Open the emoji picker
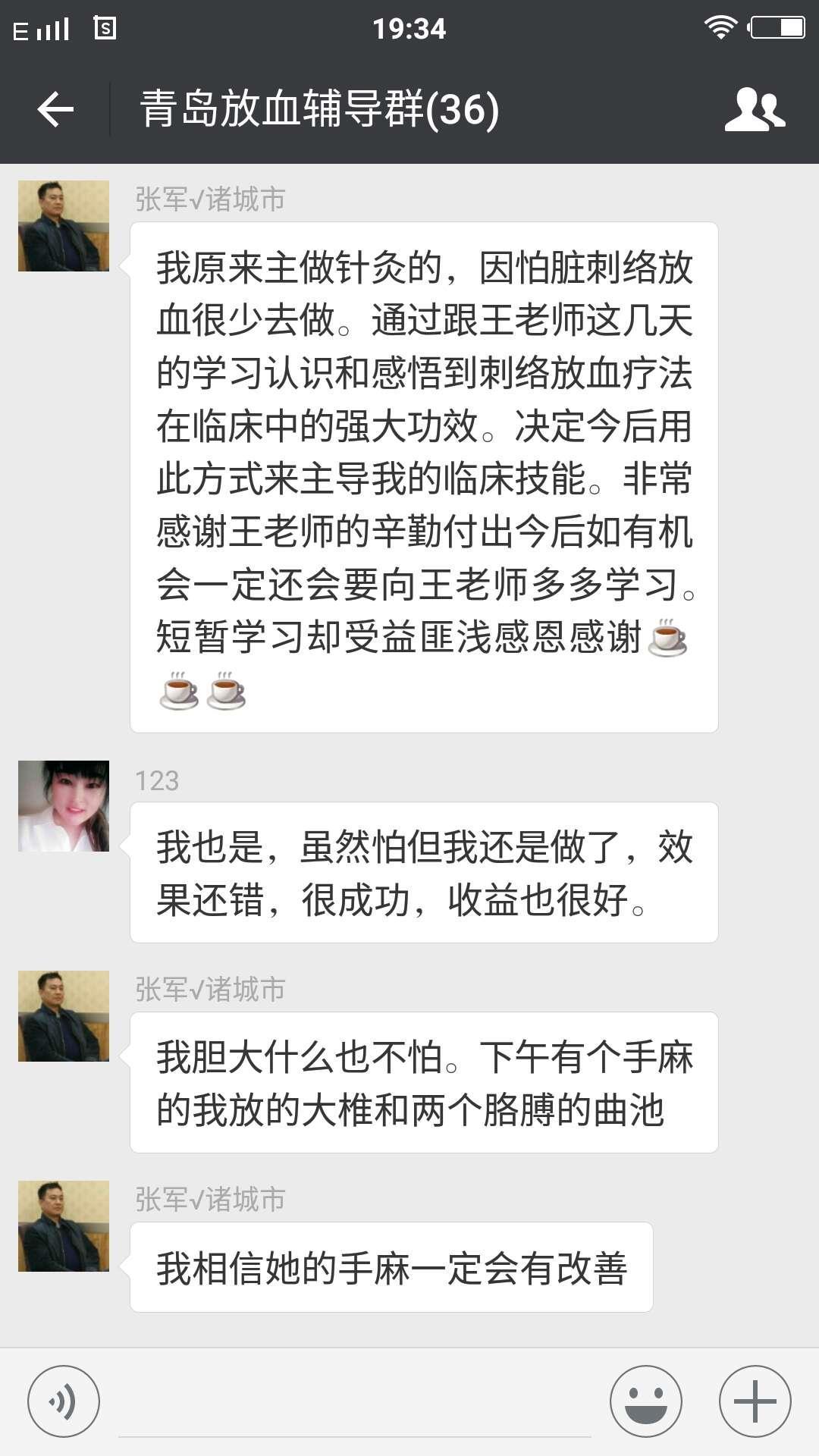This screenshot has width=819, height=1456. [x=646, y=1401]
